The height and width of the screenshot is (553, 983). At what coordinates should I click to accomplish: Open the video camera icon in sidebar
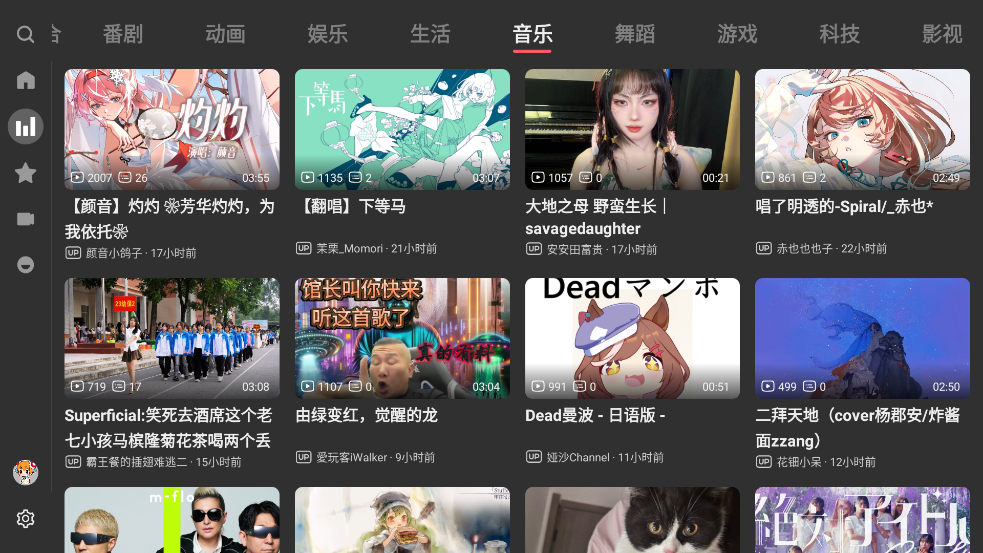tap(26, 219)
